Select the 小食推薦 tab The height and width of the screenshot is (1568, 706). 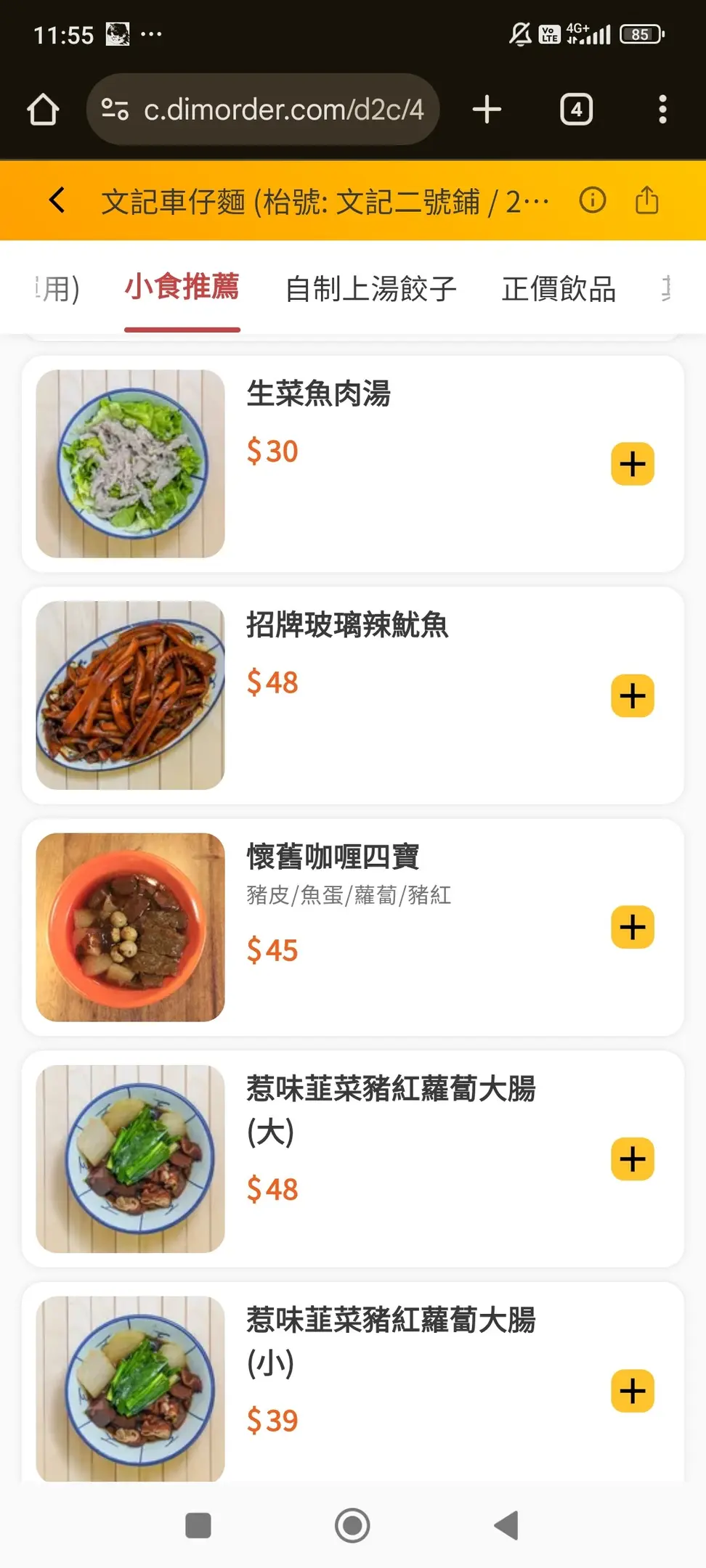coord(182,287)
